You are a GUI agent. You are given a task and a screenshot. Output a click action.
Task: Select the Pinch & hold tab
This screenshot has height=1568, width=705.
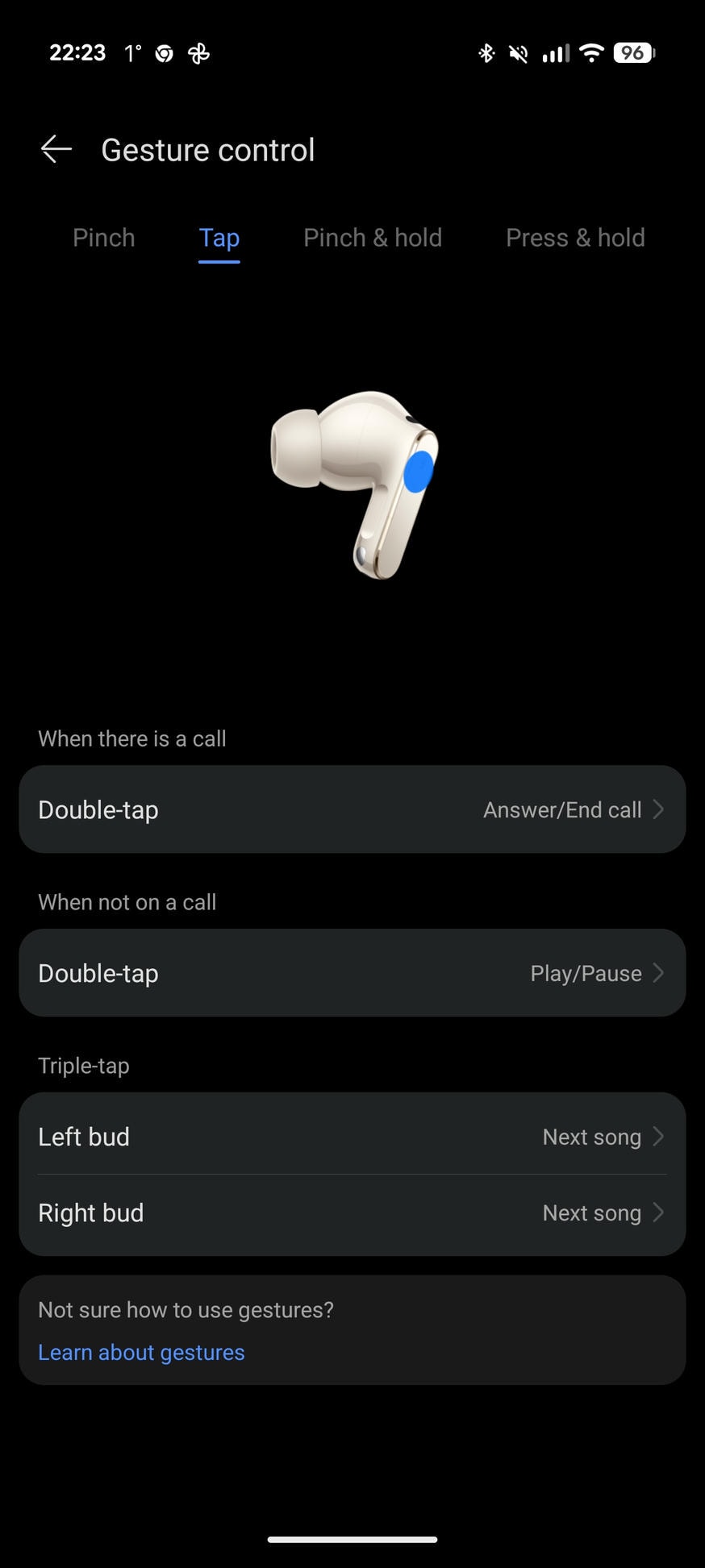pos(372,238)
